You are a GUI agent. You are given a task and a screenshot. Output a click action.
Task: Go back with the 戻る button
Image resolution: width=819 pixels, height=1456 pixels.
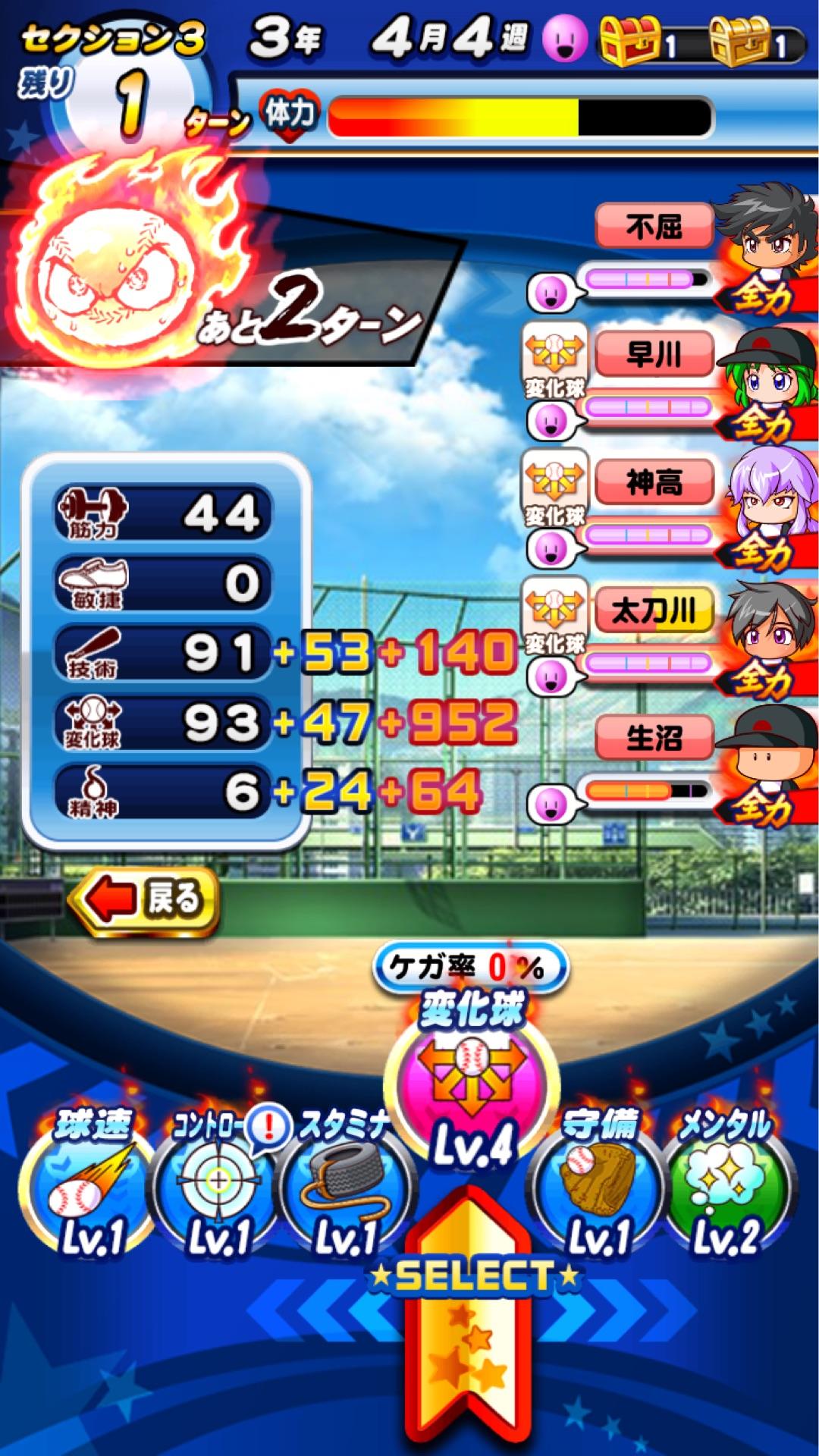(144, 900)
